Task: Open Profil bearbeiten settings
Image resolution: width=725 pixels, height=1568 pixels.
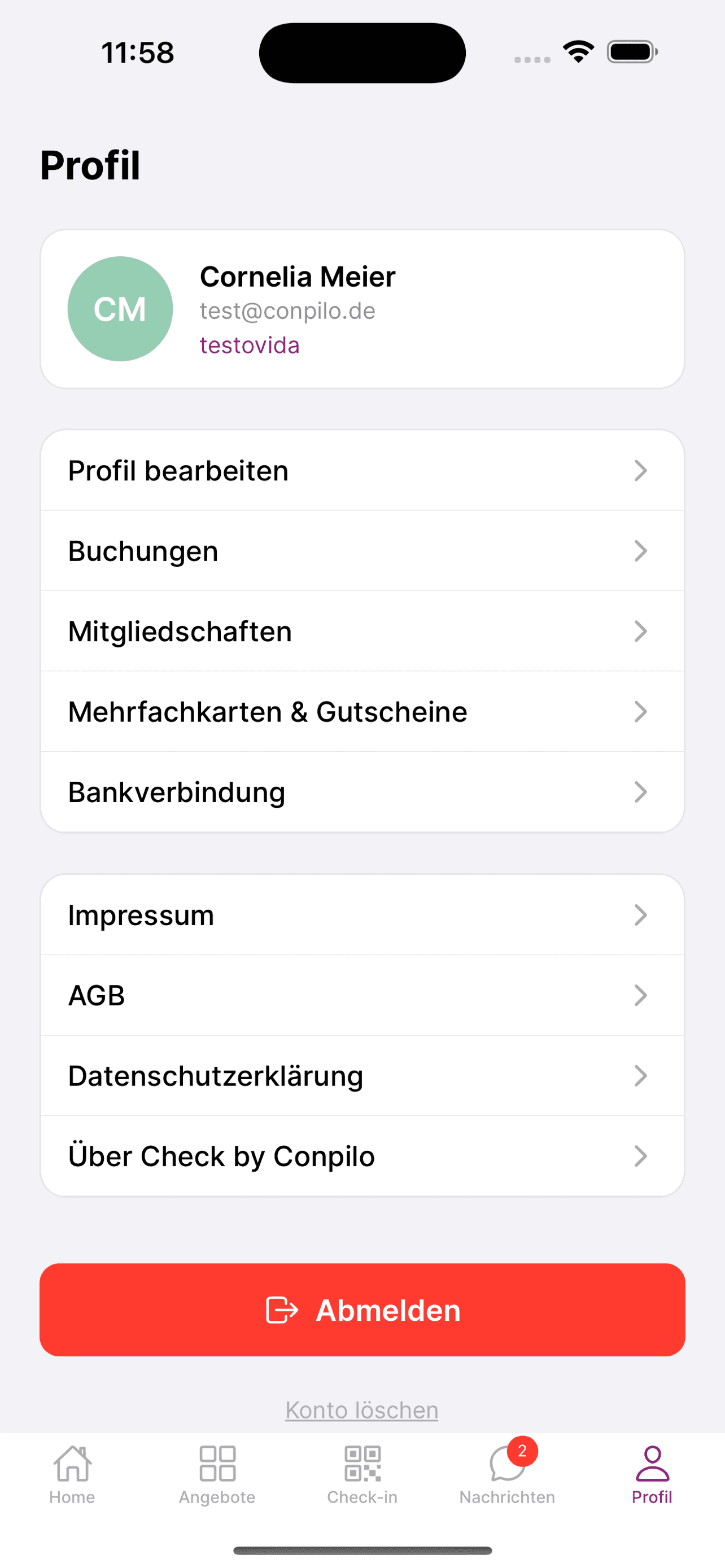Action: click(361, 471)
